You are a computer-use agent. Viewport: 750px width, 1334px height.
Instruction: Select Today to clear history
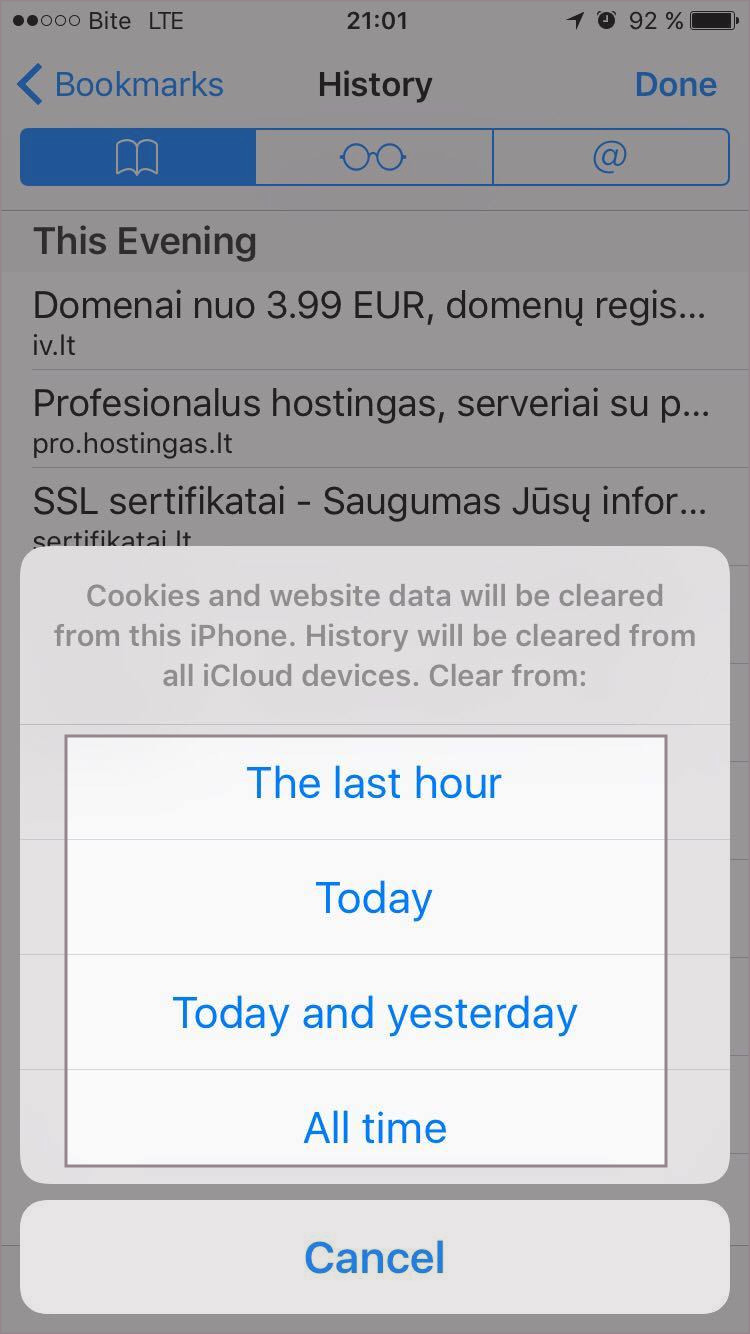click(374, 897)
